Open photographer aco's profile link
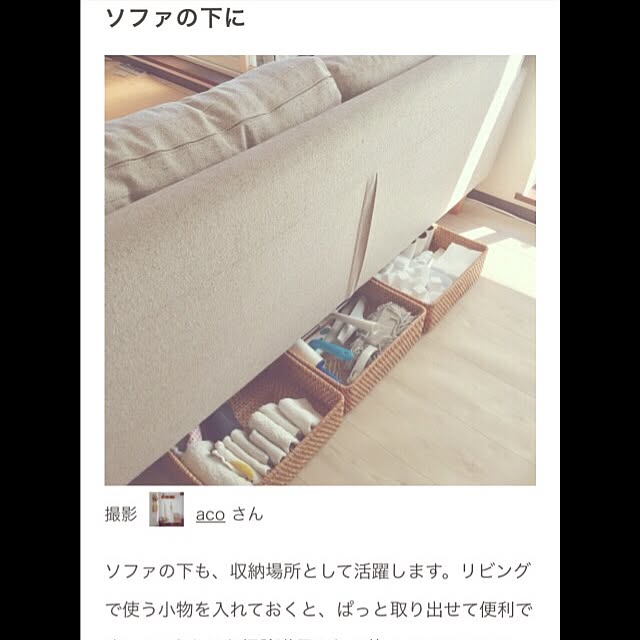Screen dimensions: 640x640 (x=210, y=515)
